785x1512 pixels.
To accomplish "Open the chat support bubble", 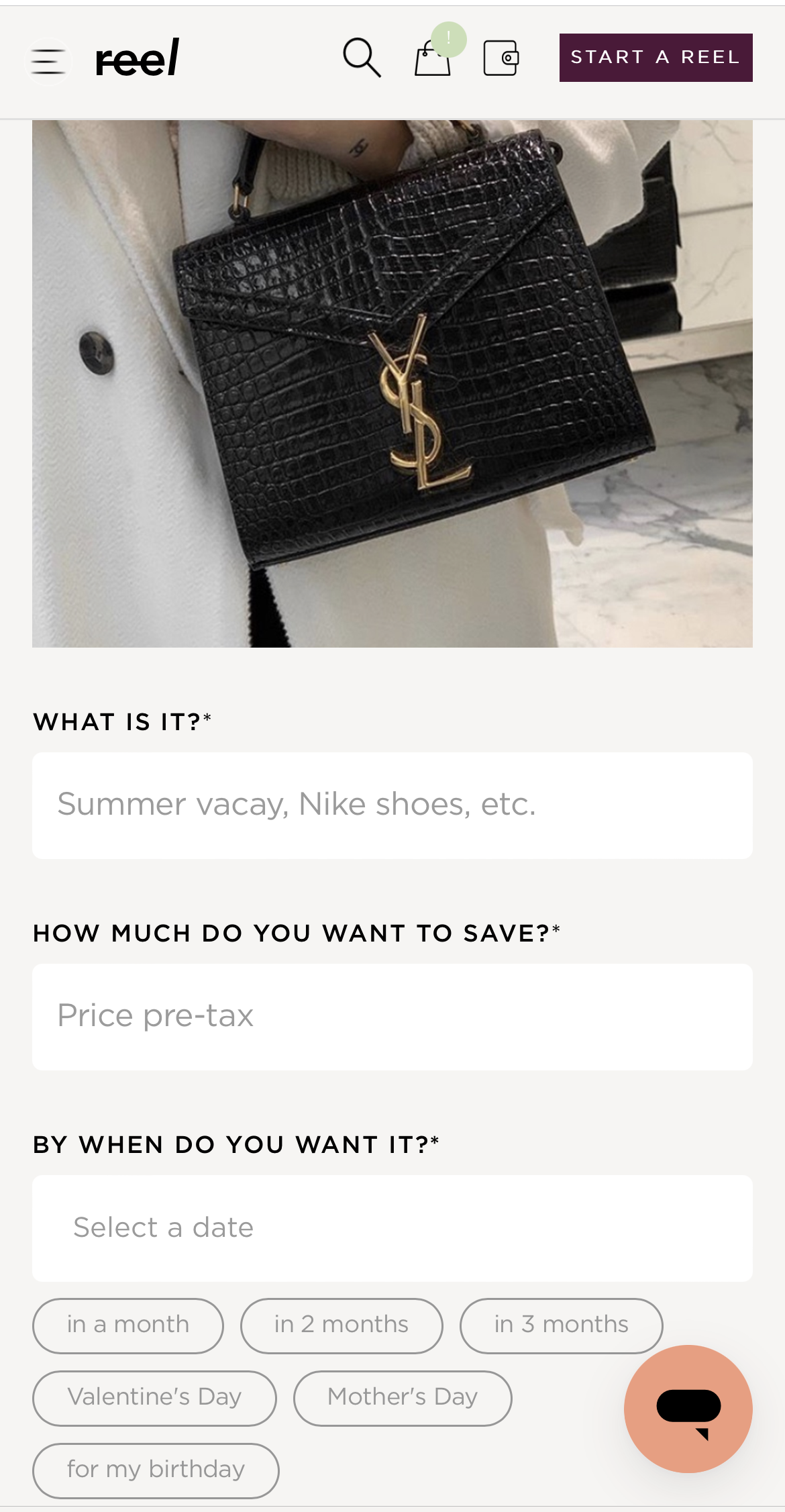I will click(688, 1409).
